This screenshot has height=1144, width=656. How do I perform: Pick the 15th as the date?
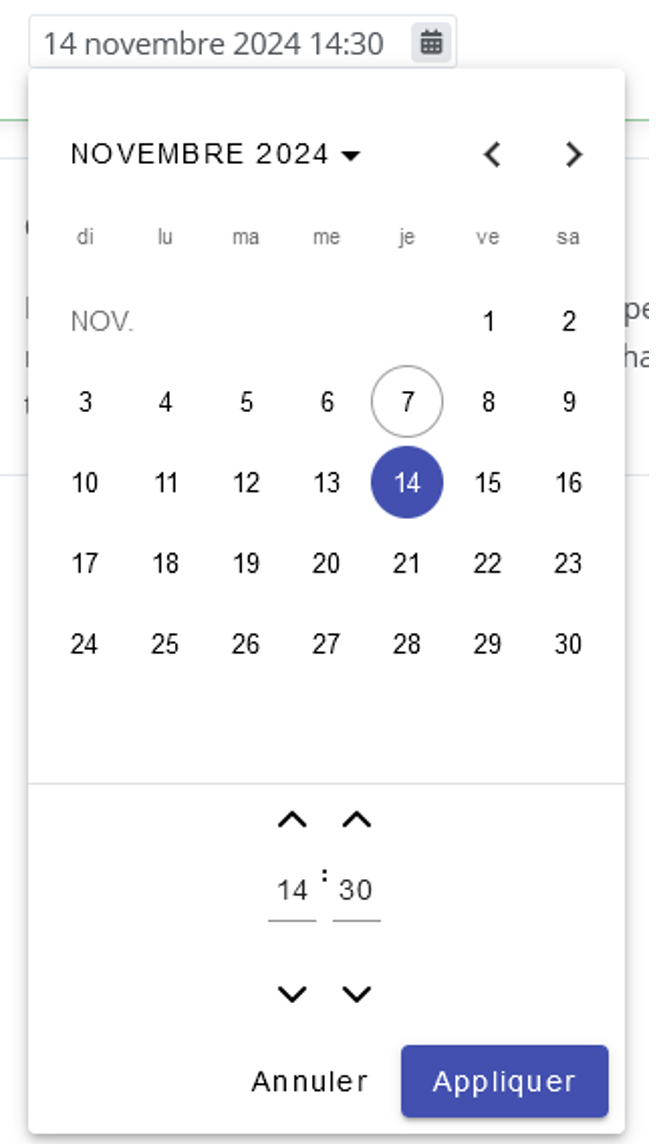tap(487, 483)
